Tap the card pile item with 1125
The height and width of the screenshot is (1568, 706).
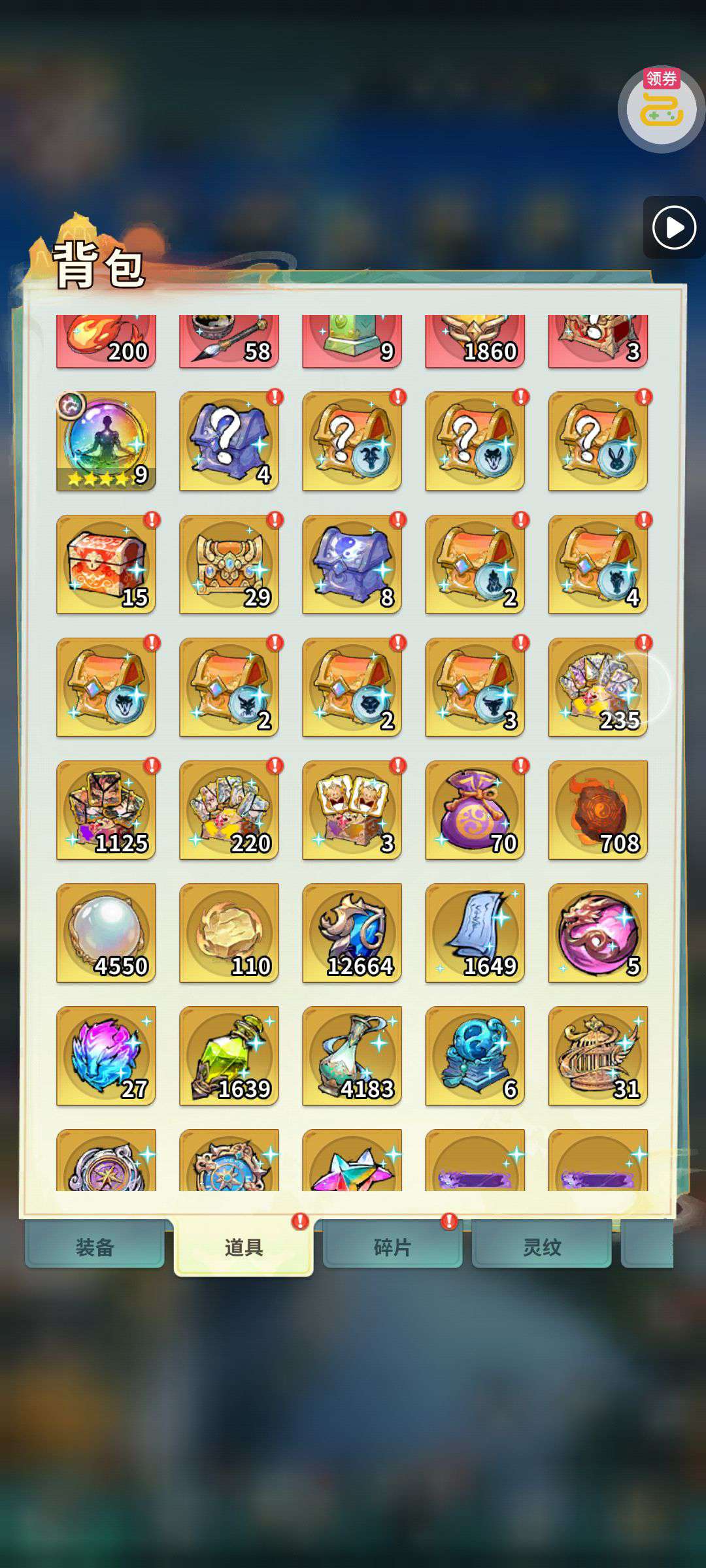pyautogui.click(x=106, y=810)
